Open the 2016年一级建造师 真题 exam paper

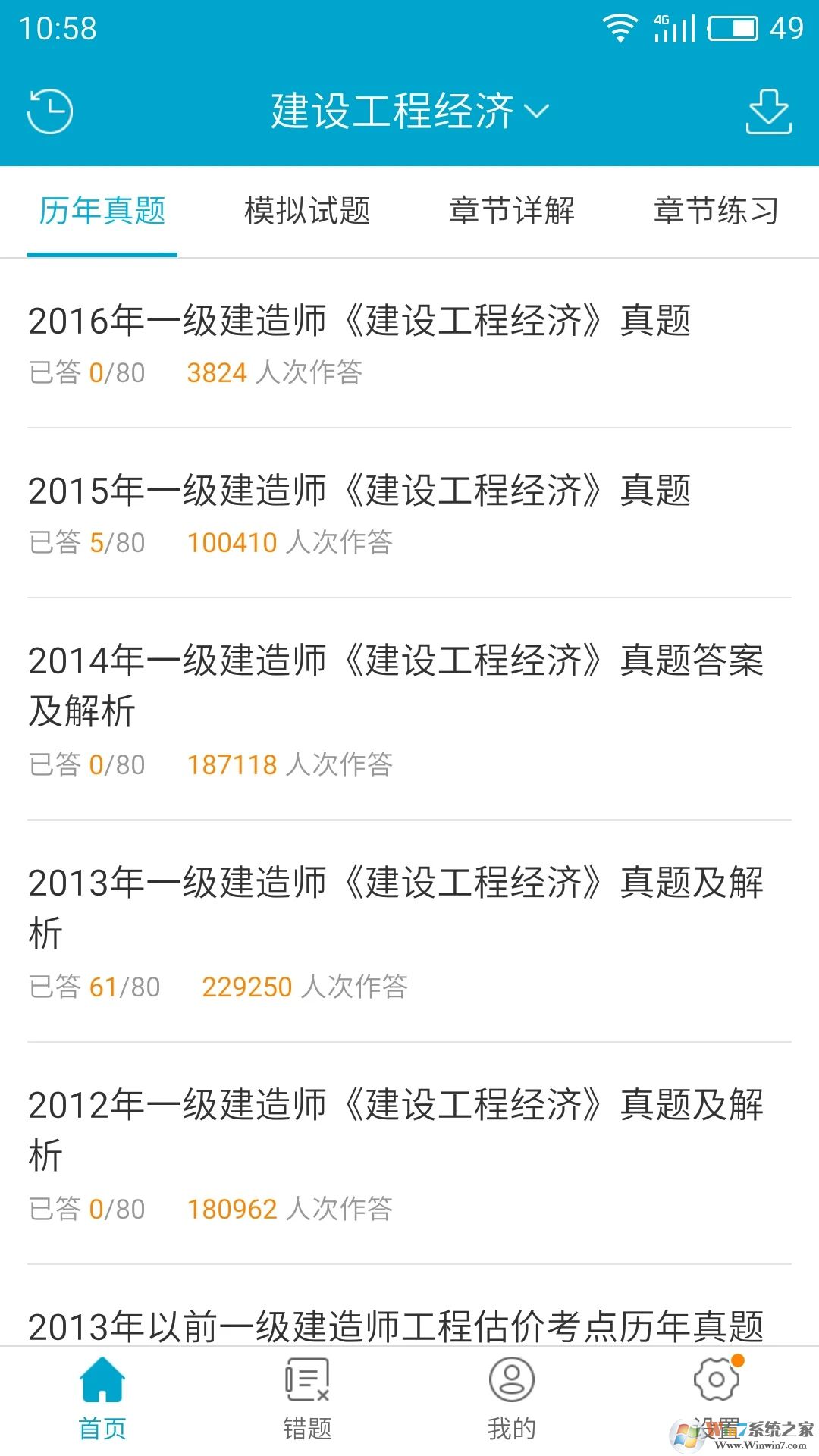(360, 322)
